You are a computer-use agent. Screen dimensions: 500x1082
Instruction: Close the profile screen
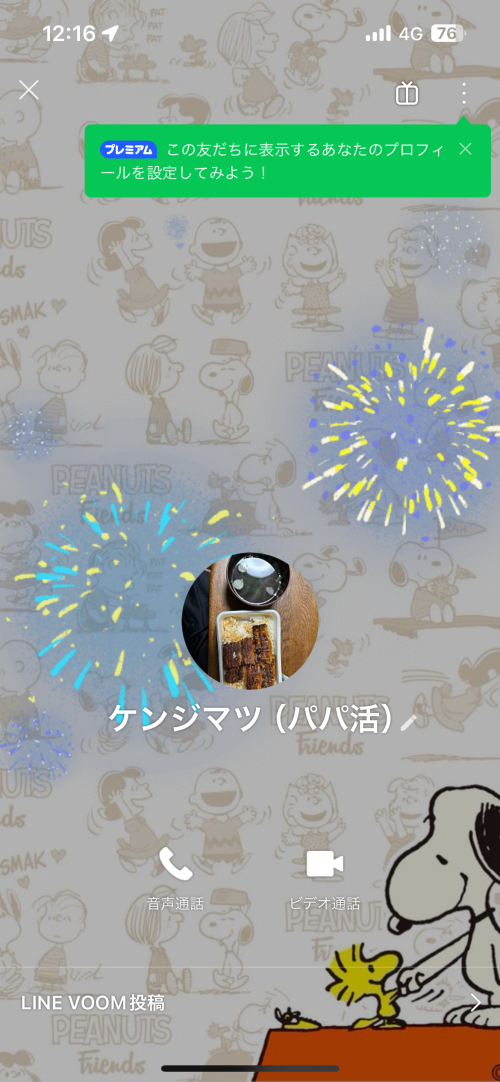pyautogui.click(x=28, y=90)
